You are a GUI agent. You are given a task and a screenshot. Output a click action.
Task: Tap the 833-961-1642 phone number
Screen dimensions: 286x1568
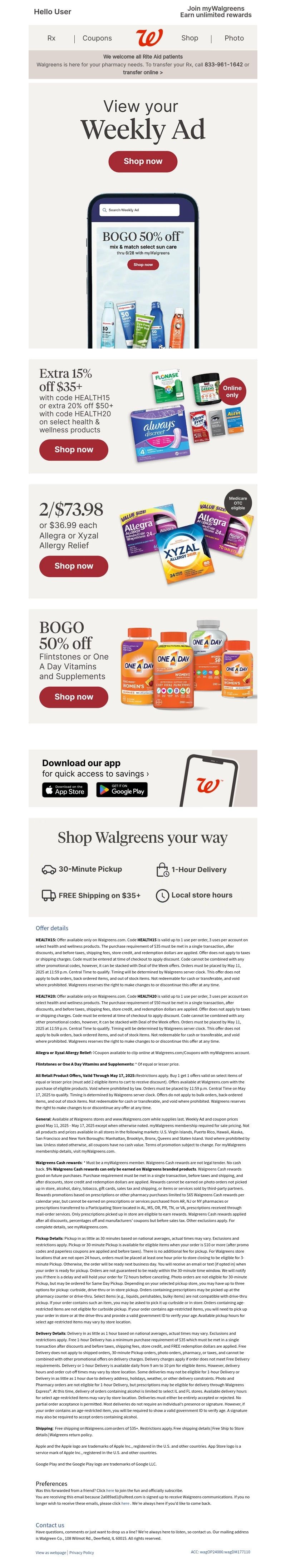pos(223,64)
